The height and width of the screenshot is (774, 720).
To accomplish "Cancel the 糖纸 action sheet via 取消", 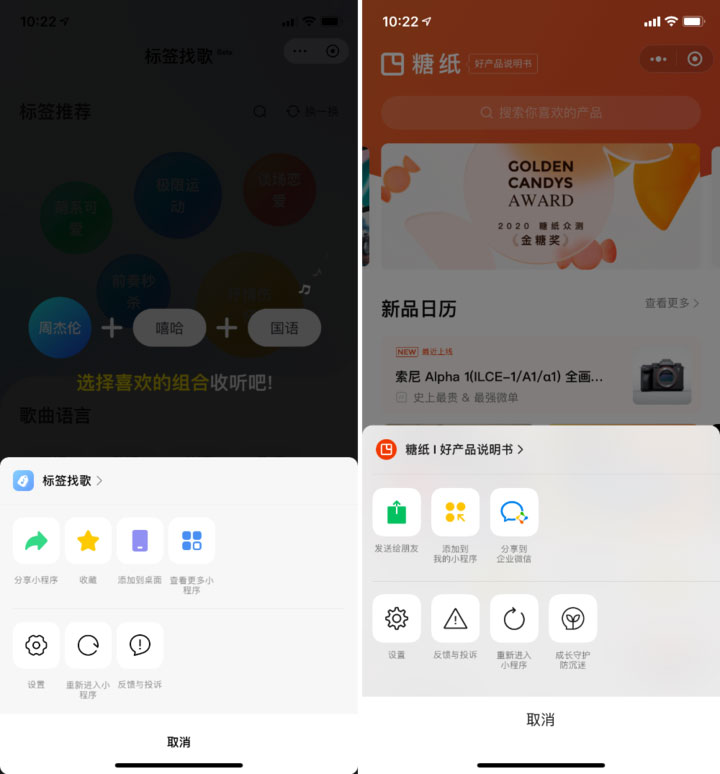I will (x=540, y=720).
